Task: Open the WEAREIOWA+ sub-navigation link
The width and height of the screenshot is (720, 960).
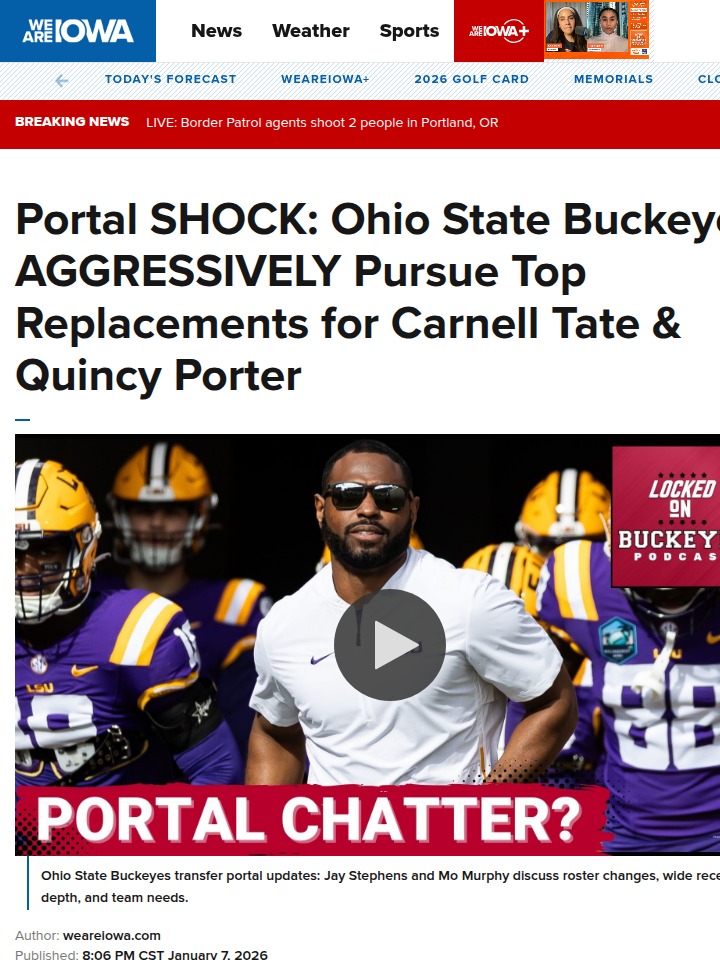Action: pos(325,79)
